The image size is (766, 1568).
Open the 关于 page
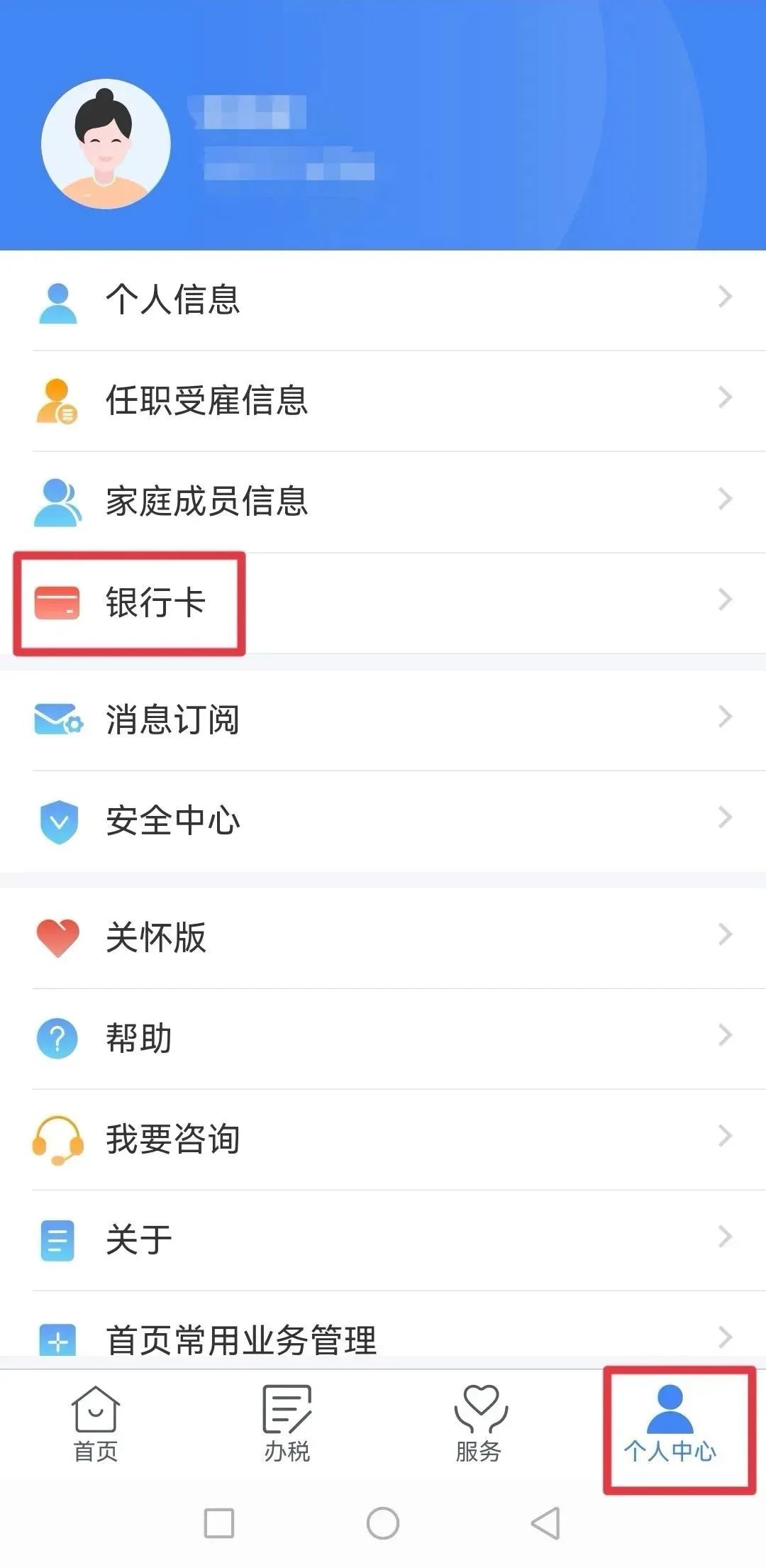(x=383, y=1240)
